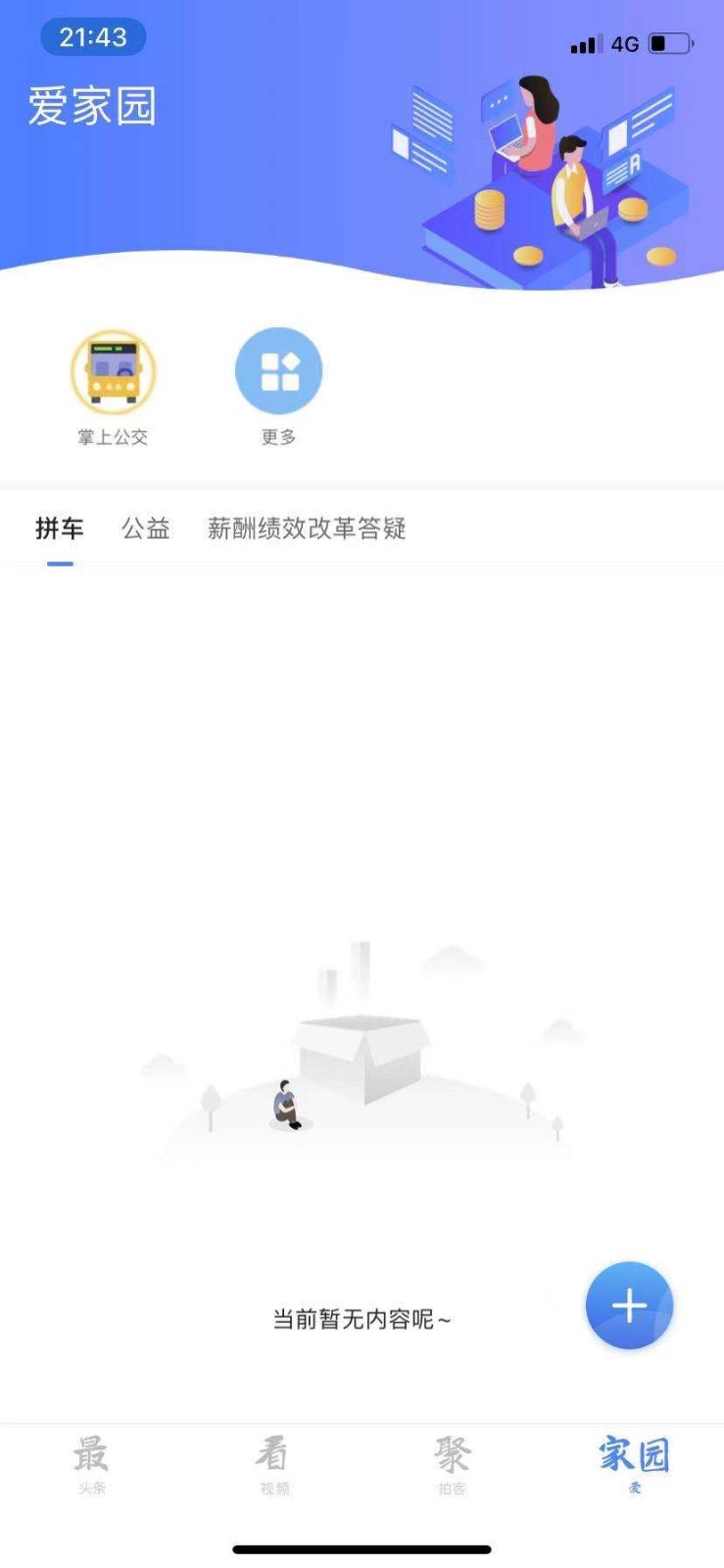Viewport: 724px width, 1568px height.
Task: Go to the 头条 bottom tab
Action: point(91,1465)
